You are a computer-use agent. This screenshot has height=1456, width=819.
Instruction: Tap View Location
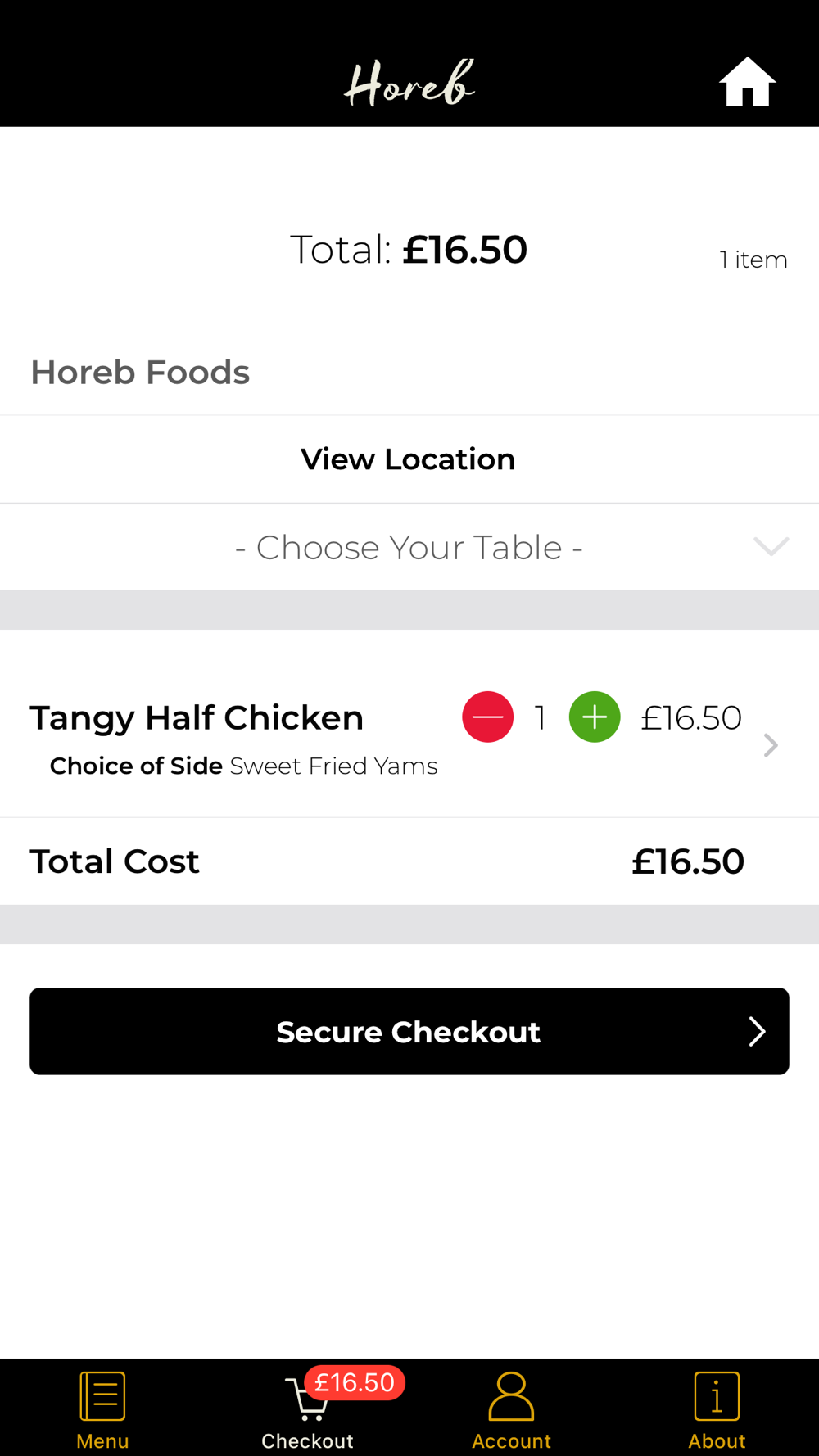[x=409, y=459]
